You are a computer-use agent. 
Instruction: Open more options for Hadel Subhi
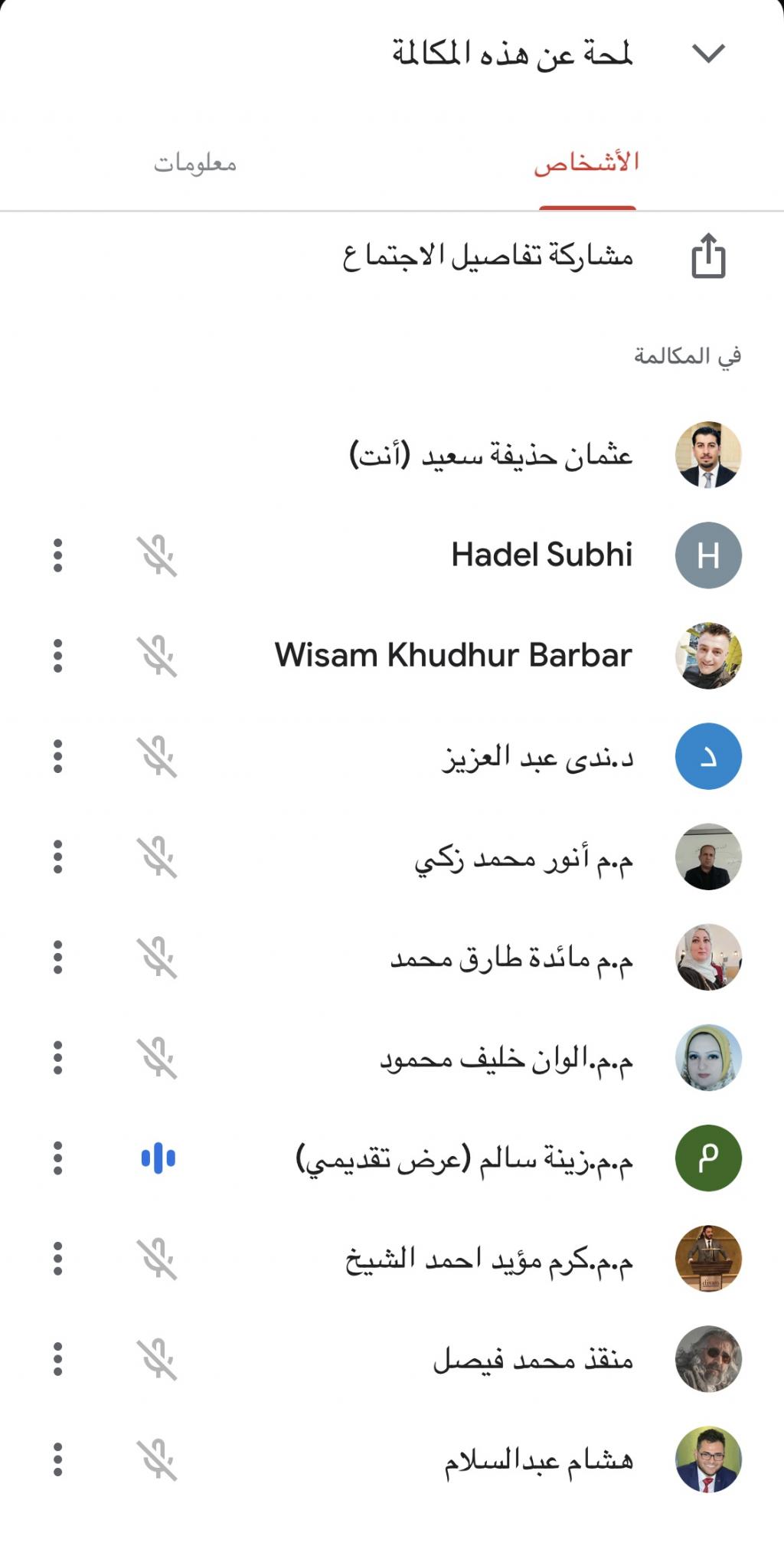pyautogui.click(x=57, y=555)
